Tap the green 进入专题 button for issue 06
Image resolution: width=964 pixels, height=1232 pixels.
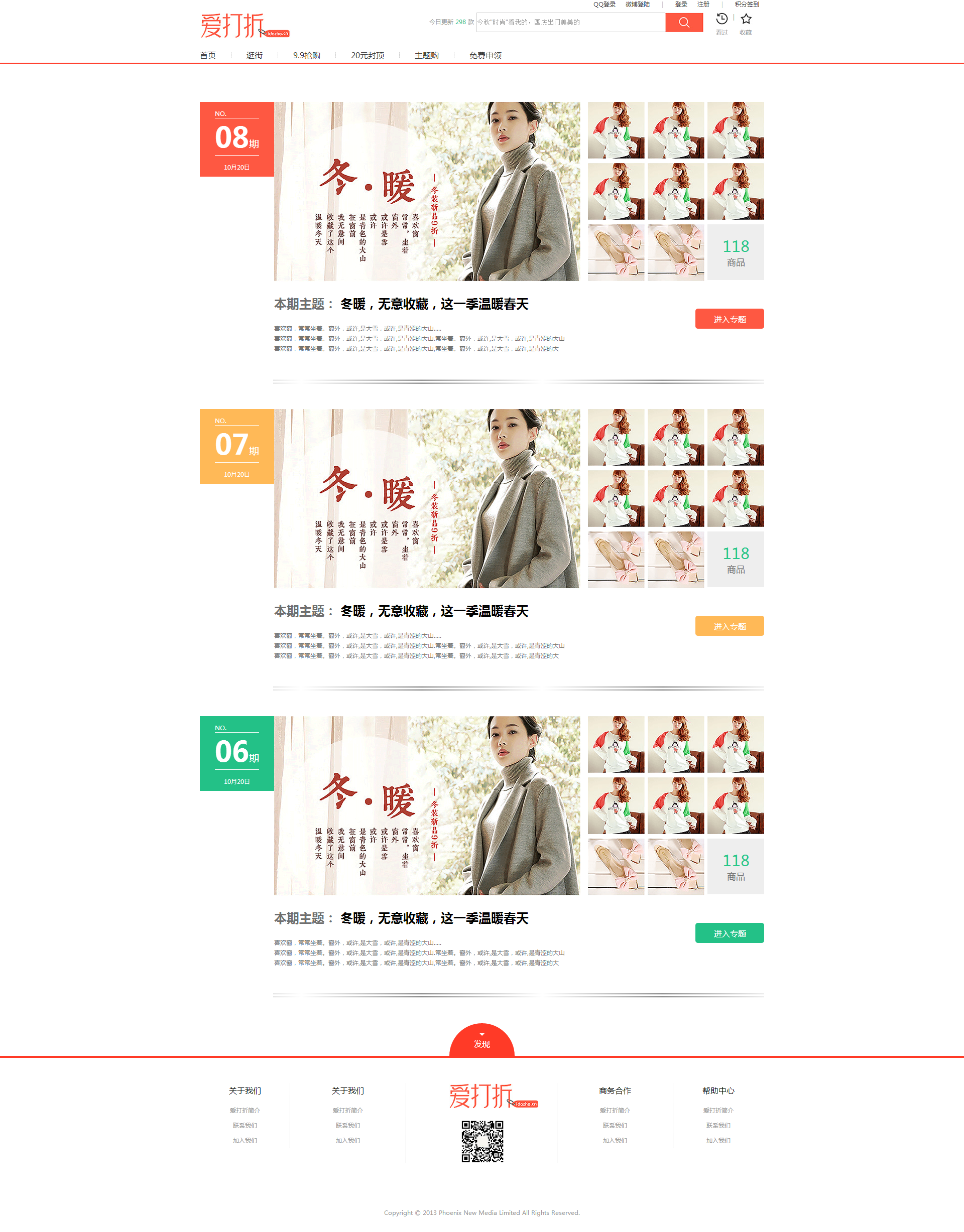coord(729,933)
